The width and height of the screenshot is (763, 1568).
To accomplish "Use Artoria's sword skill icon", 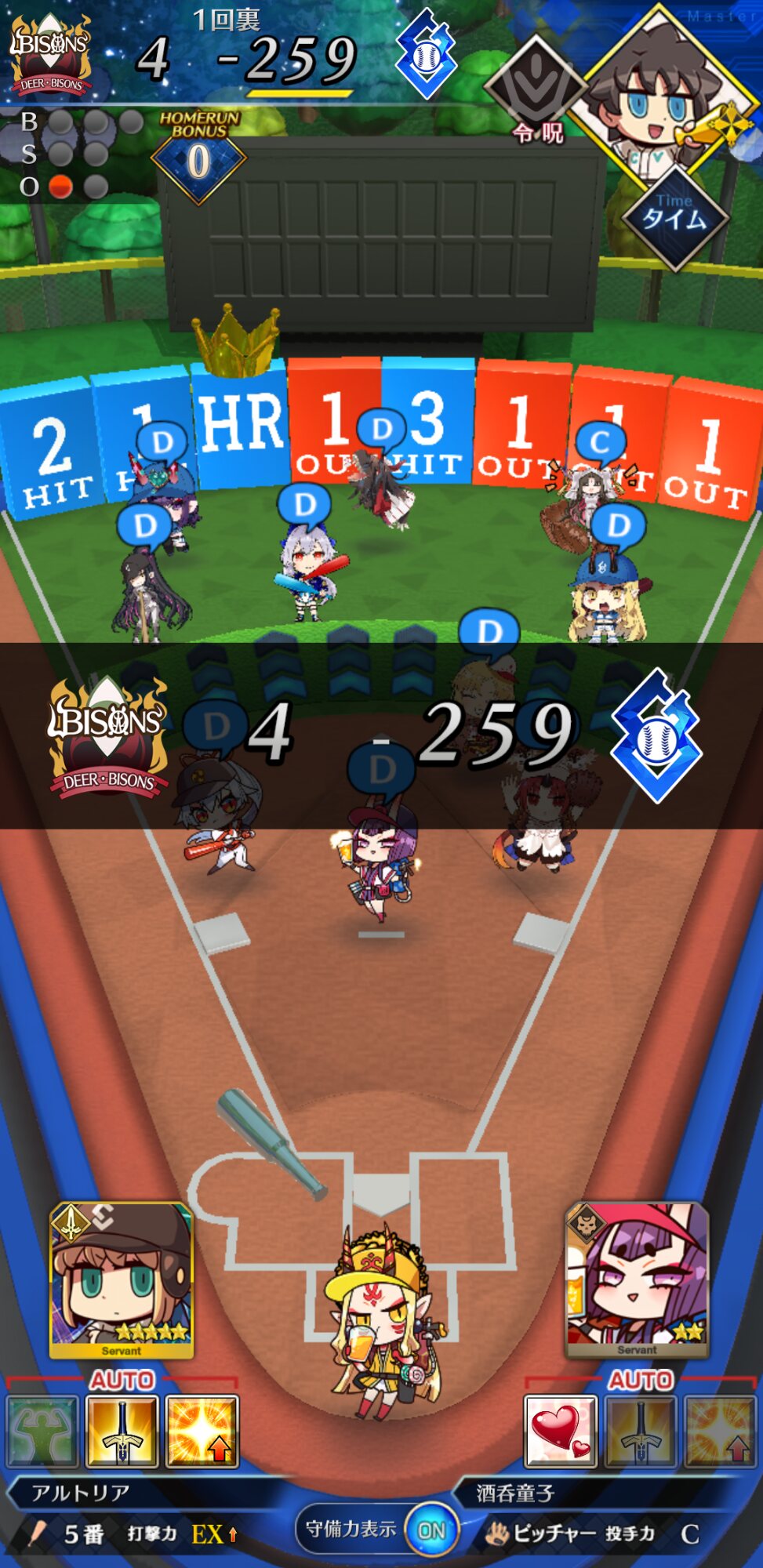I will [123, 1431].
